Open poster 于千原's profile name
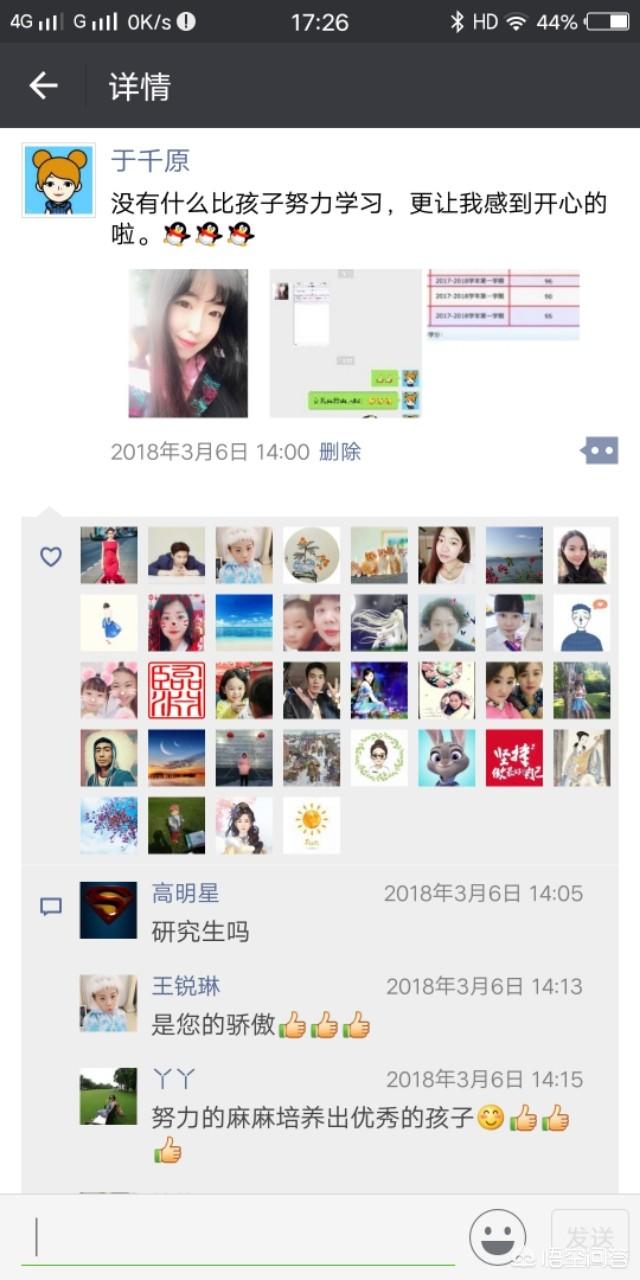The image size is (640, 1280). [150, 161]
